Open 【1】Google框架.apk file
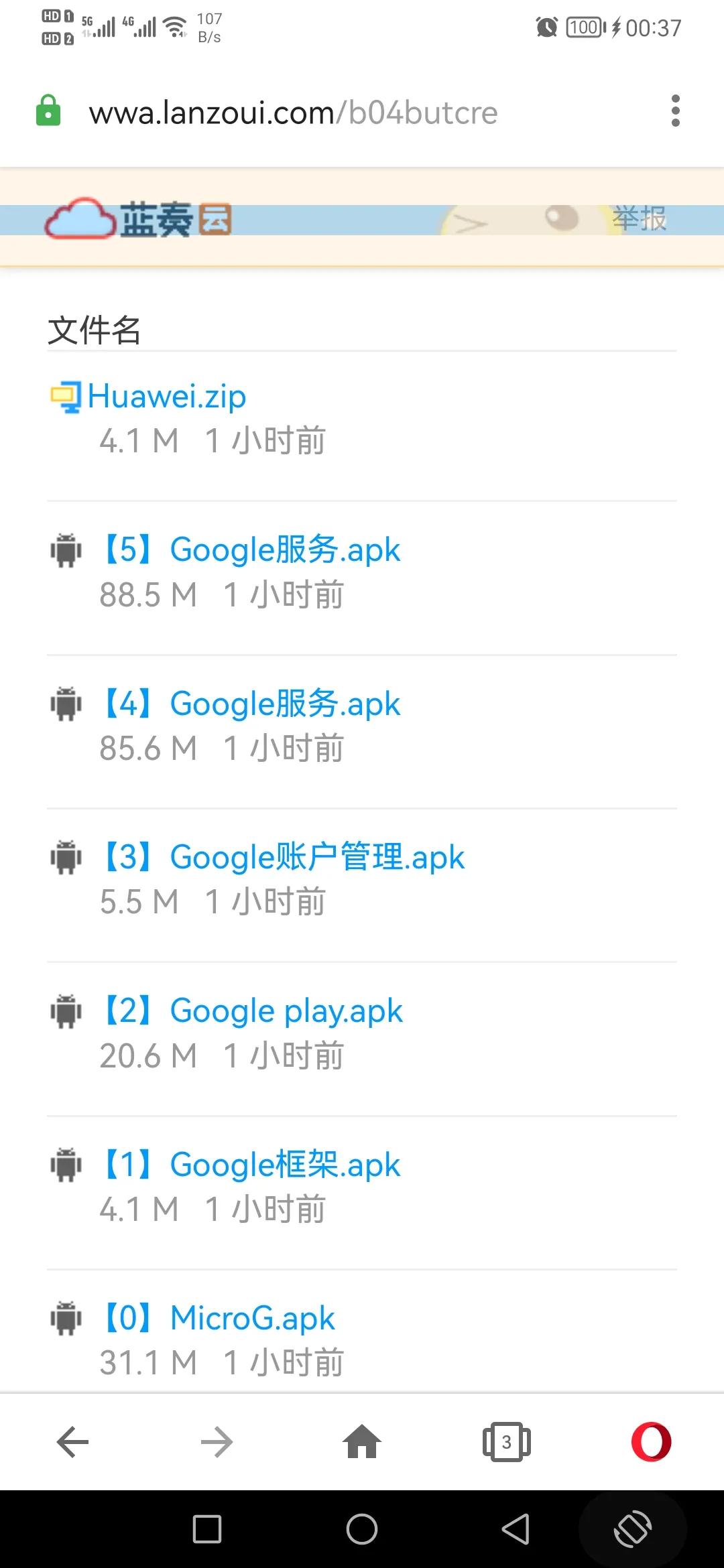Screen dimensions: 724x1568 click(x=251, y=1165)
